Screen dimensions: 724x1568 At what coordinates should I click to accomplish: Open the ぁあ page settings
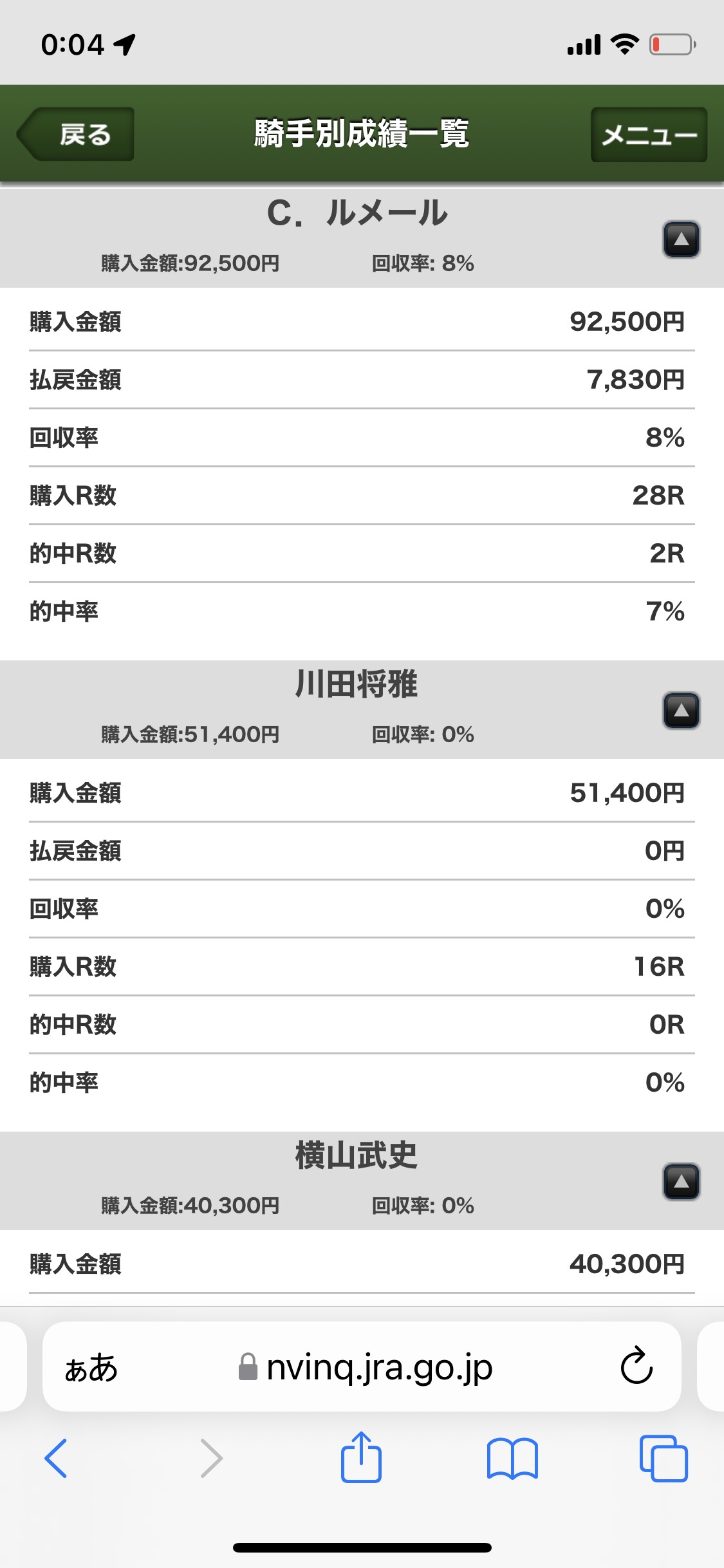click(x=91, y=1367)
